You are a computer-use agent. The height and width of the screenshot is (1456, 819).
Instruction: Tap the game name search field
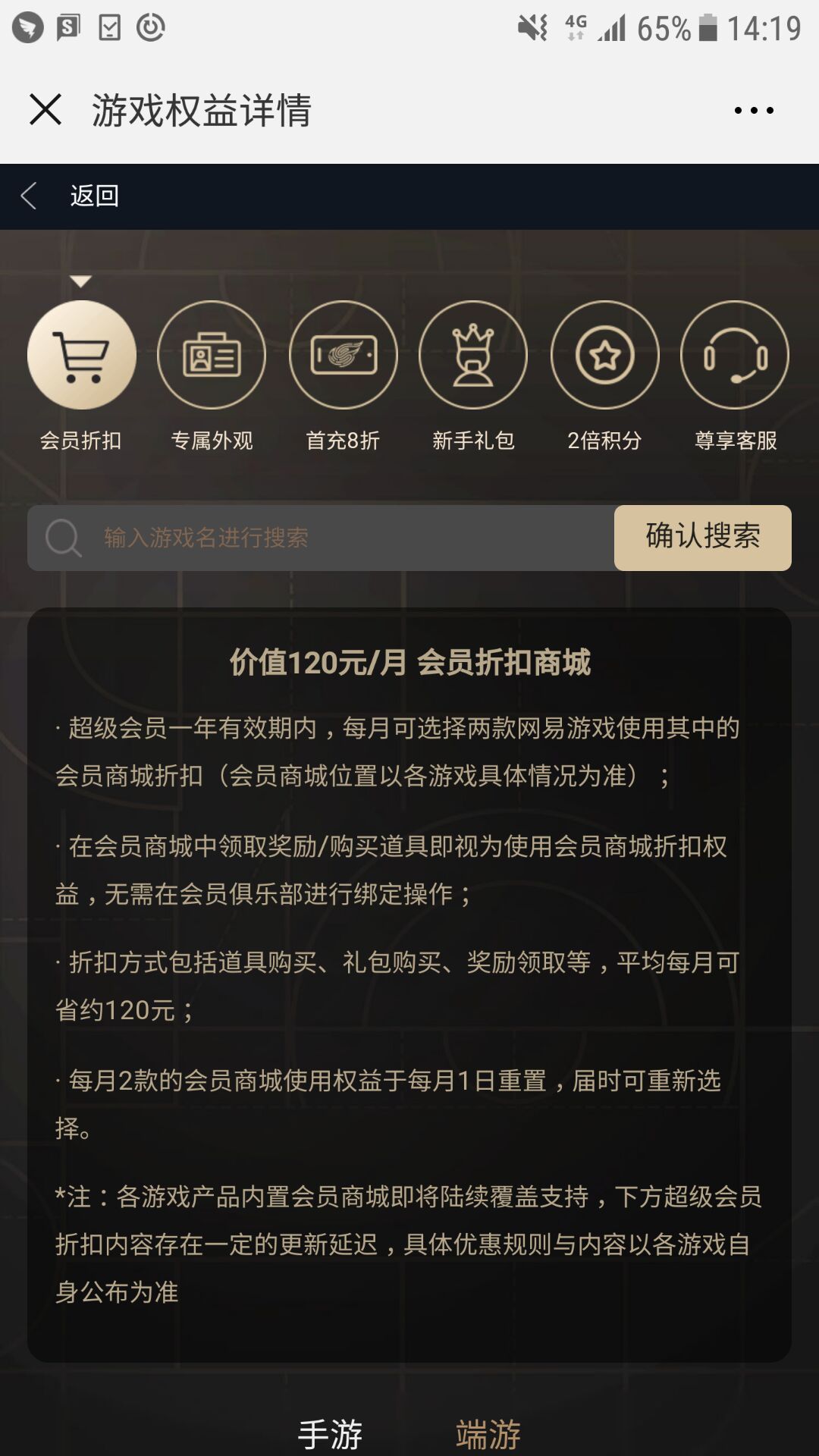(321, 538)
